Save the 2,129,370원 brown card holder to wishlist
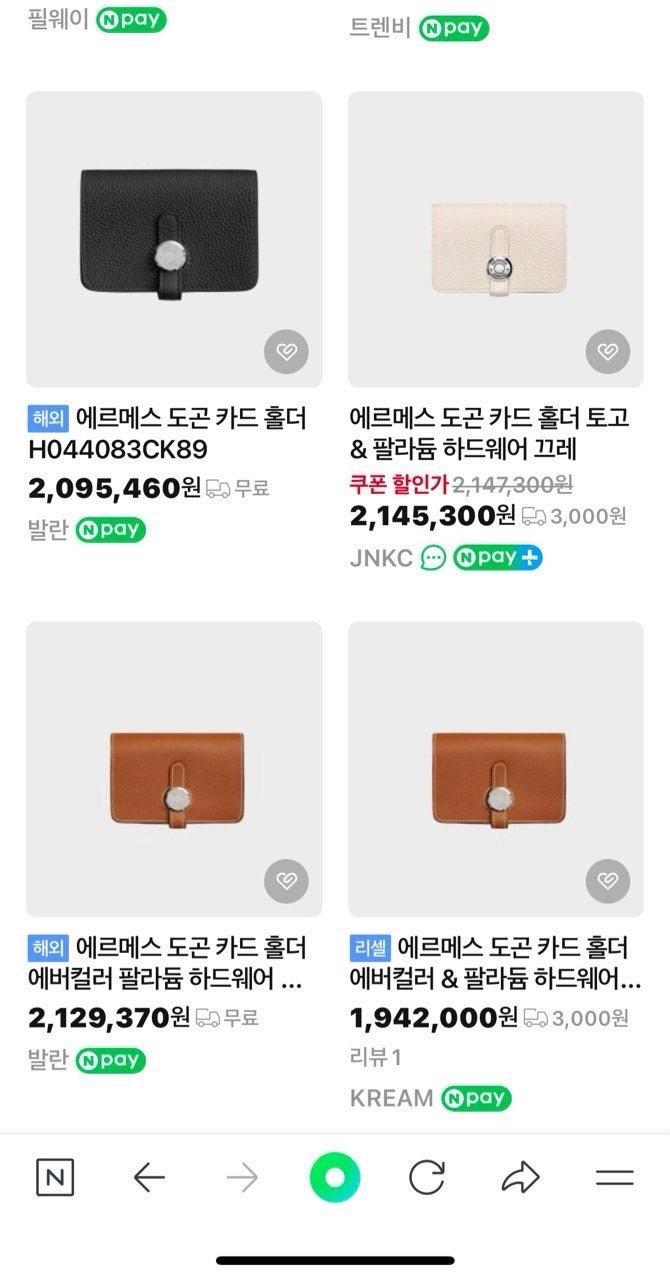Image resolution: width=670 pixels, height=1278 pixels. pos(286,881)
